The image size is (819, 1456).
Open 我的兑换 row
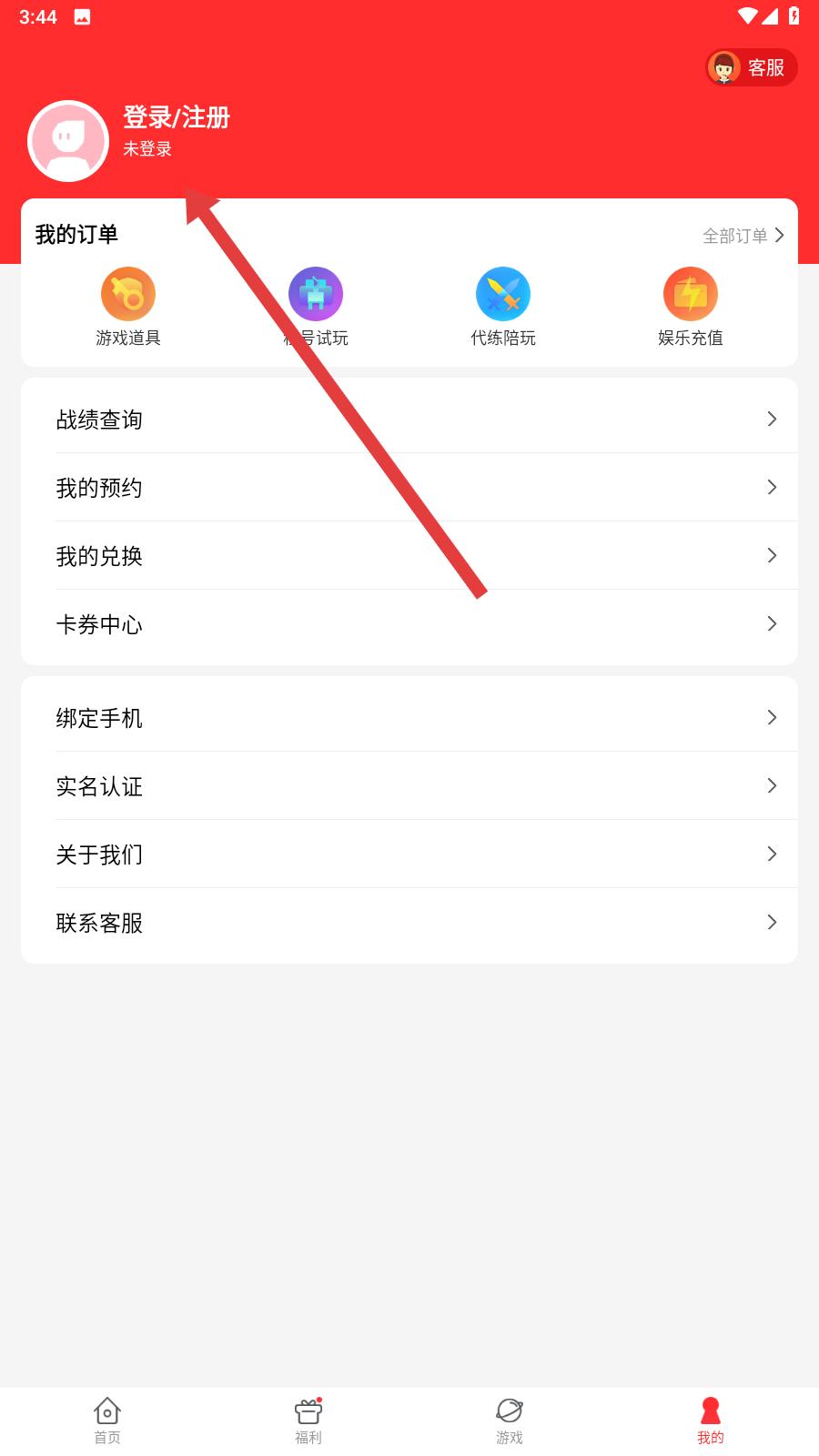(409, 556)
